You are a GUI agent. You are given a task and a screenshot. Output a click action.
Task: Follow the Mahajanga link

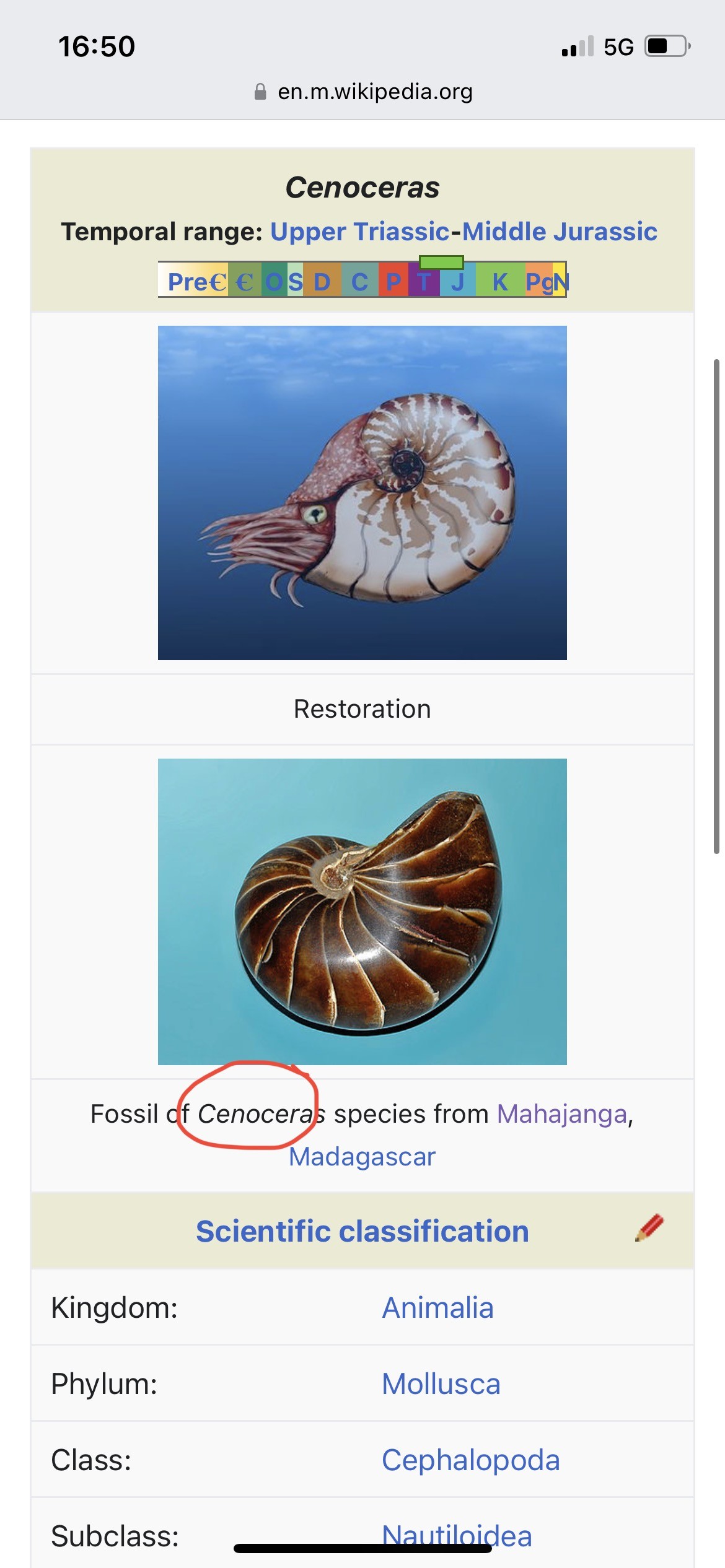[x=562, y=1114]
